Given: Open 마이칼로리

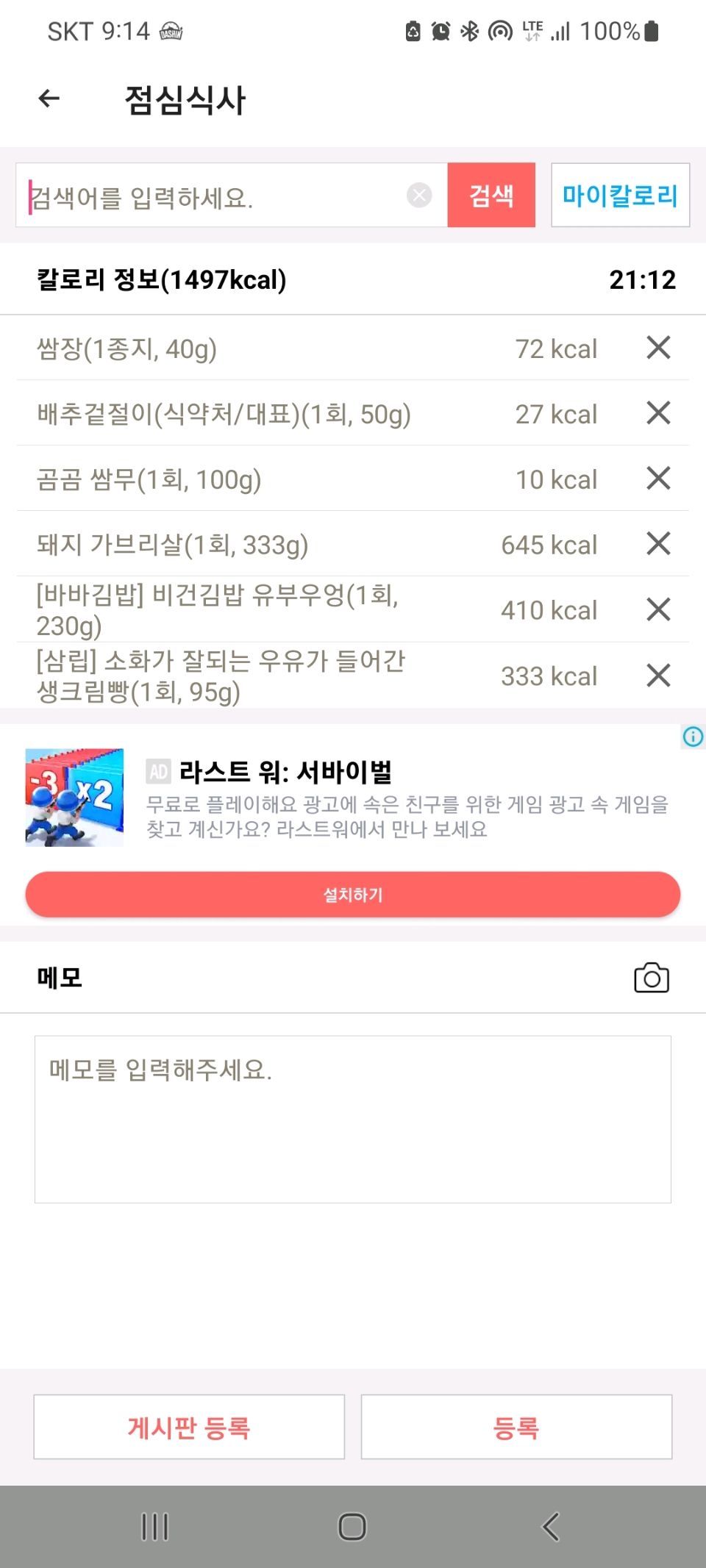Looking at the screenshot, I should (x=620, y=196).
